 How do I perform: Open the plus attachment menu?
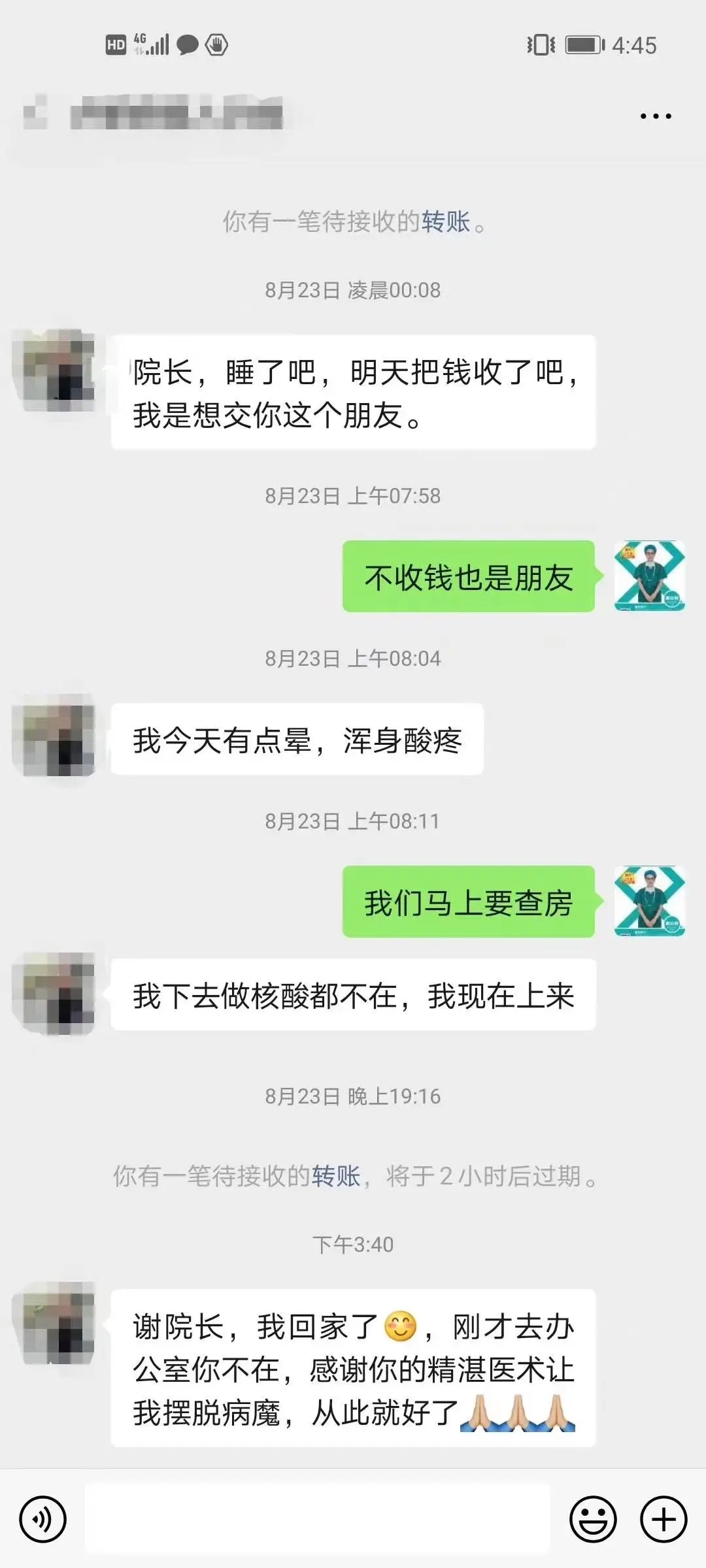tap(663, 1519)
